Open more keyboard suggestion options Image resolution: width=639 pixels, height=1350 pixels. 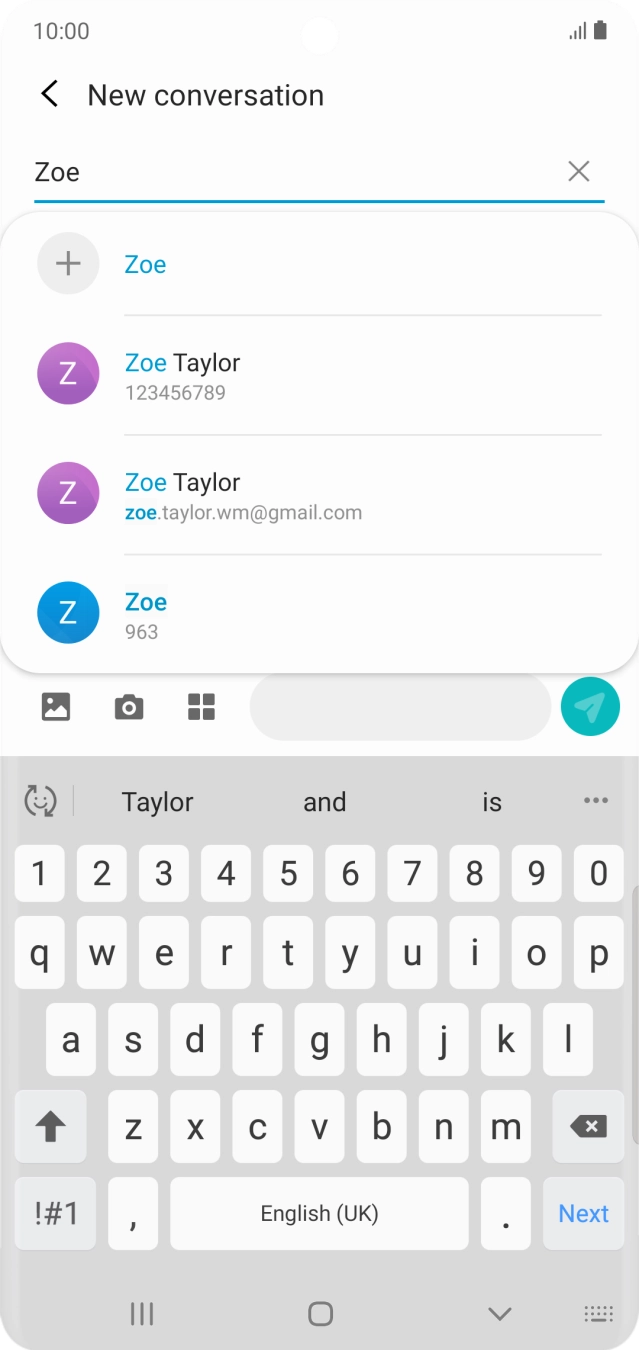[x=596, y=801]
